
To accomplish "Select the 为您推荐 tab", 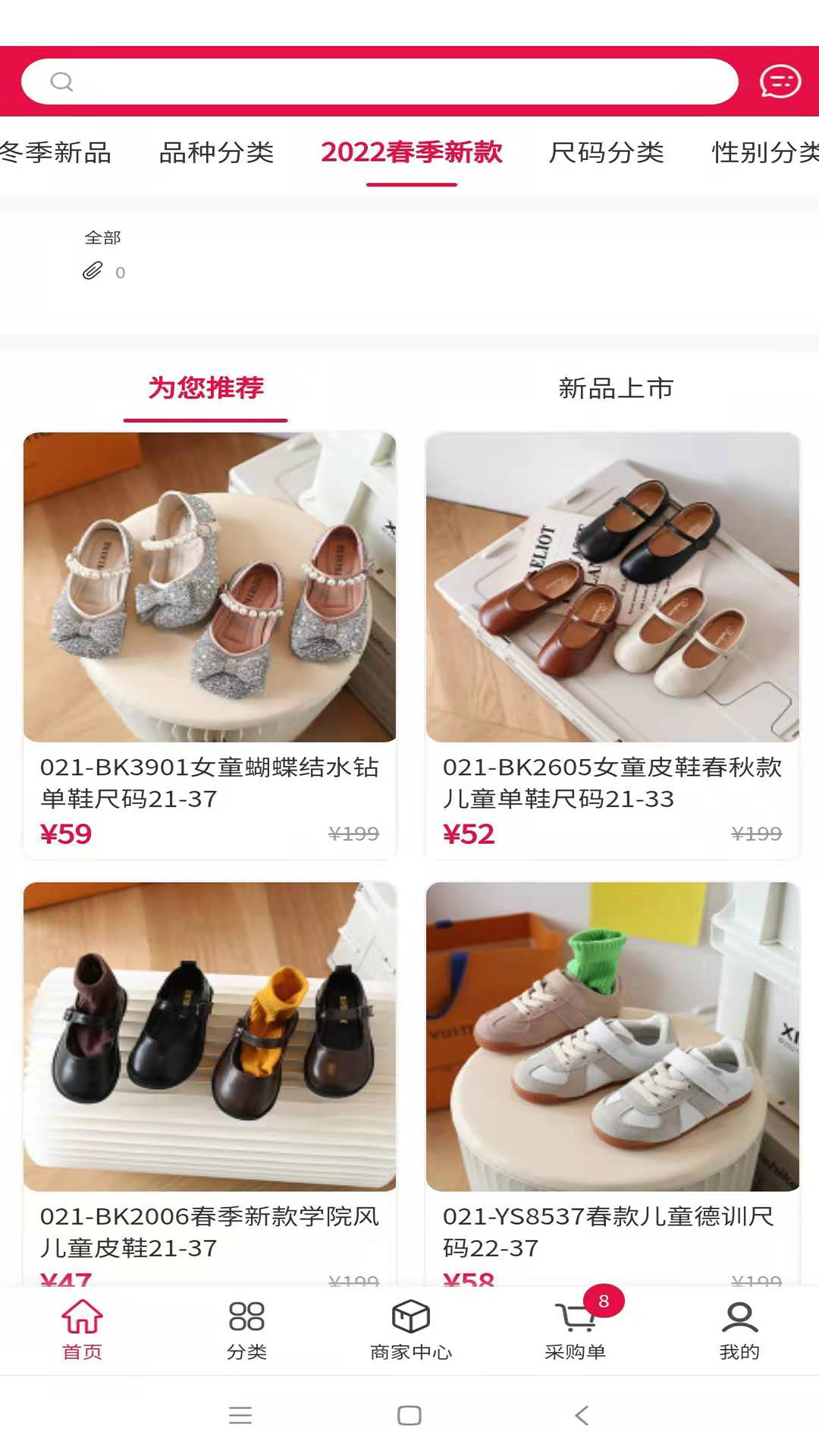I will click(x=206, y=388).
